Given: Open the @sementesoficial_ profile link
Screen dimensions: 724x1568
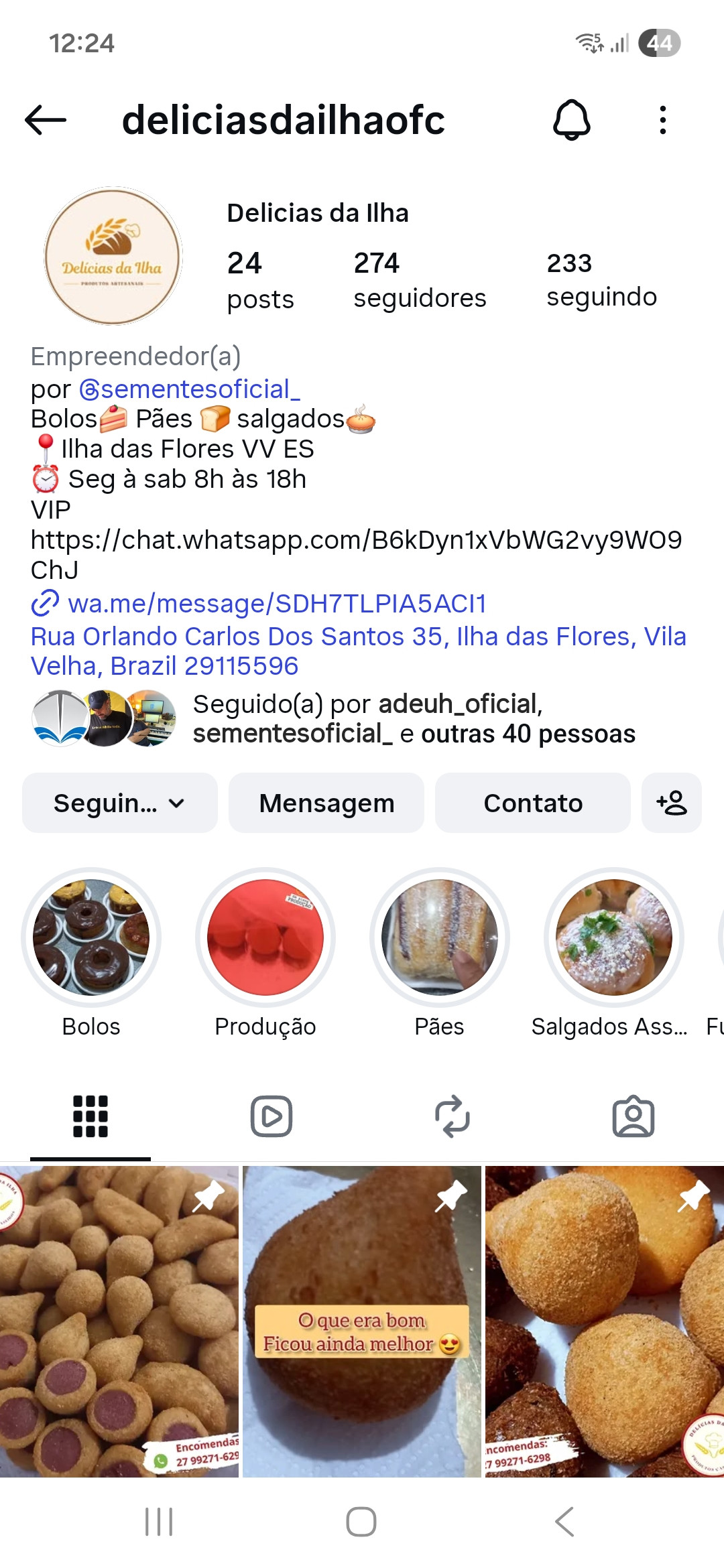Looking at the screenshot, I should 190,389.
